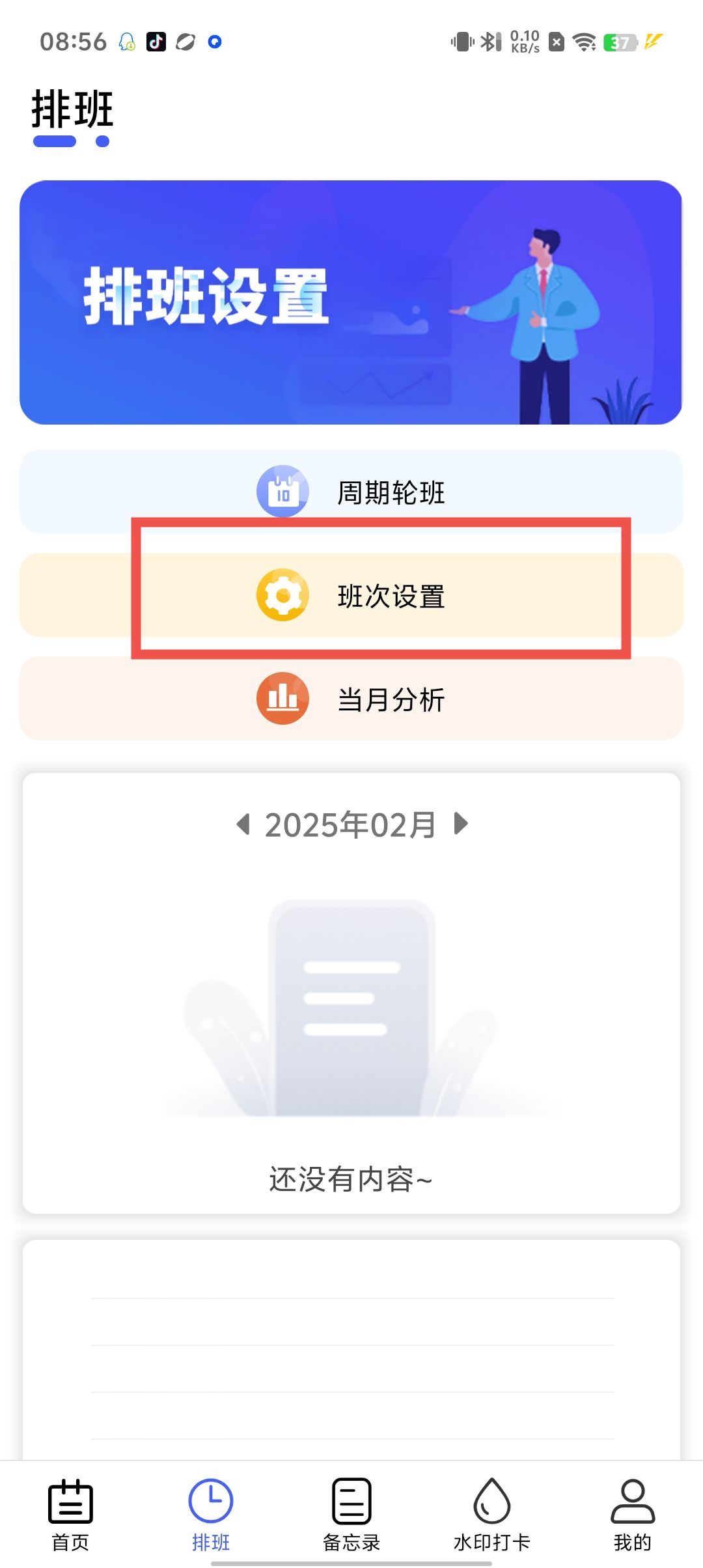Tap the 排班设置 banner
703x1568 pixels.
click(351, 302)
